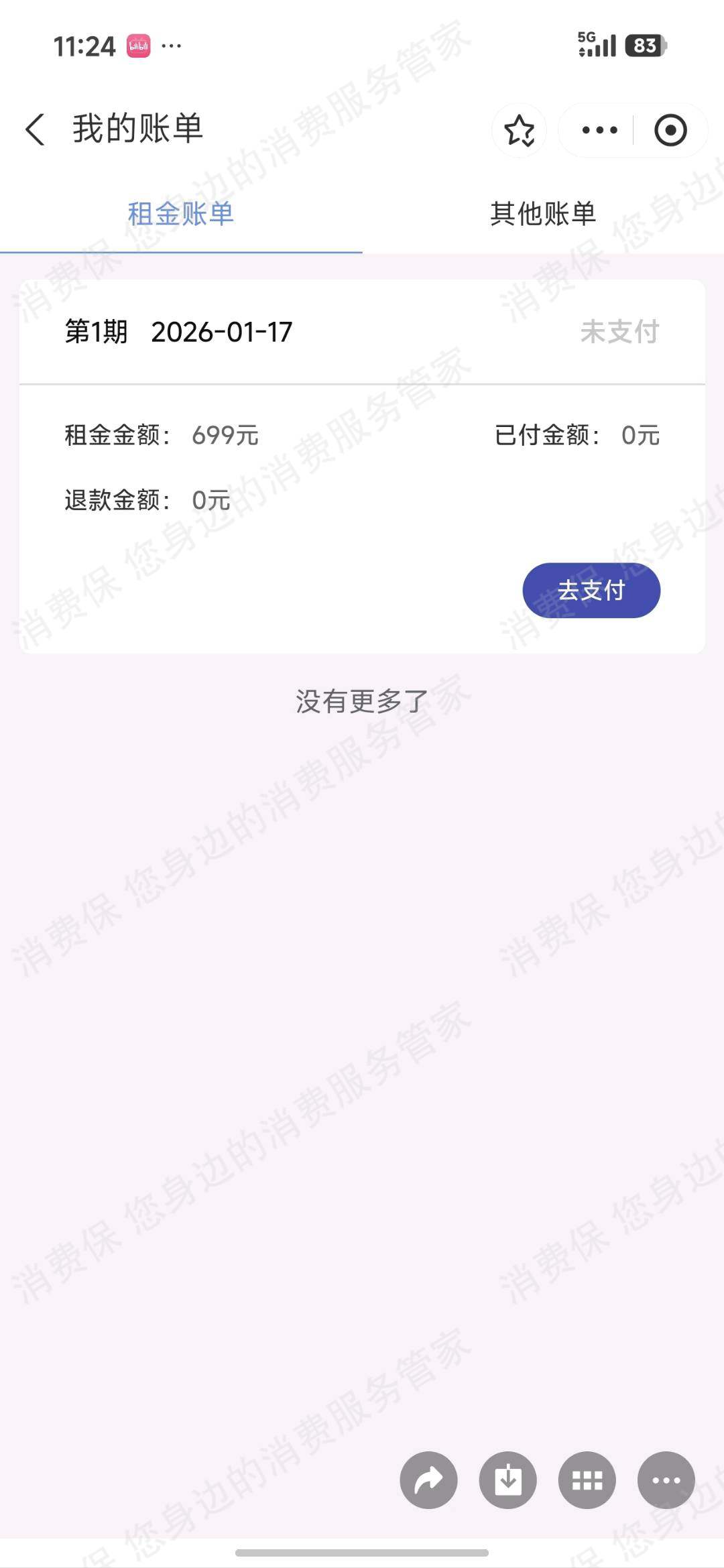Viewport: 724px width, 1568px height.
Task: Tap the home indicator bar
Action: click(362, 1553)
